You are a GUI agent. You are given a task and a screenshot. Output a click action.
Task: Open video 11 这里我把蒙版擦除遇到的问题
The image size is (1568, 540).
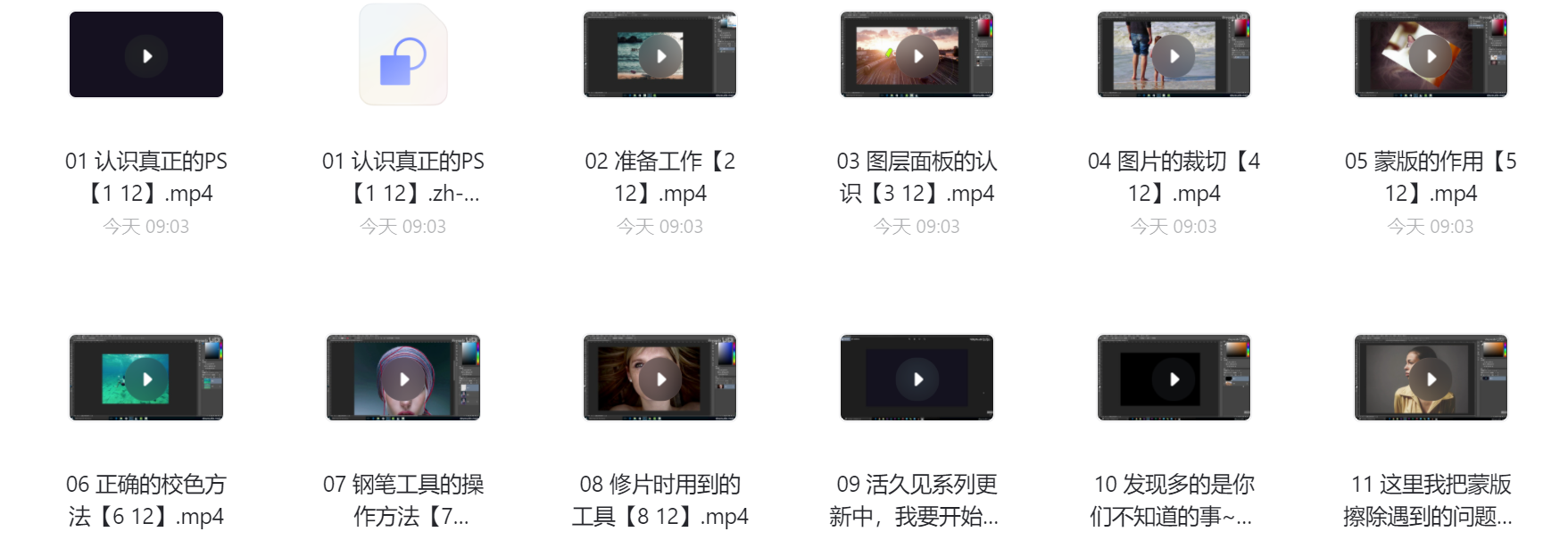tap(1431, 378)
